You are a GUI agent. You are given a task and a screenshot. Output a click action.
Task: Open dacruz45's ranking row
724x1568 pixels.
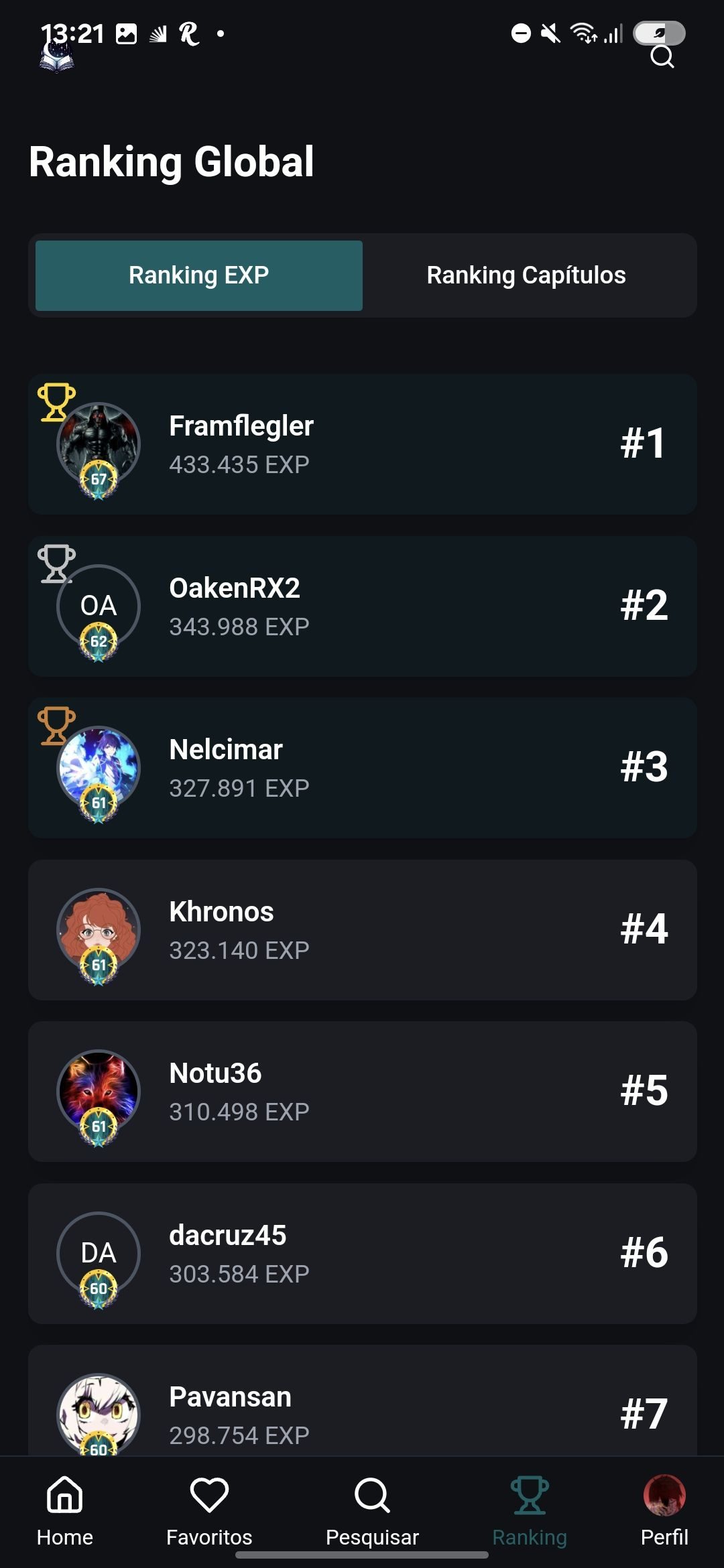tap(363, 1254)
